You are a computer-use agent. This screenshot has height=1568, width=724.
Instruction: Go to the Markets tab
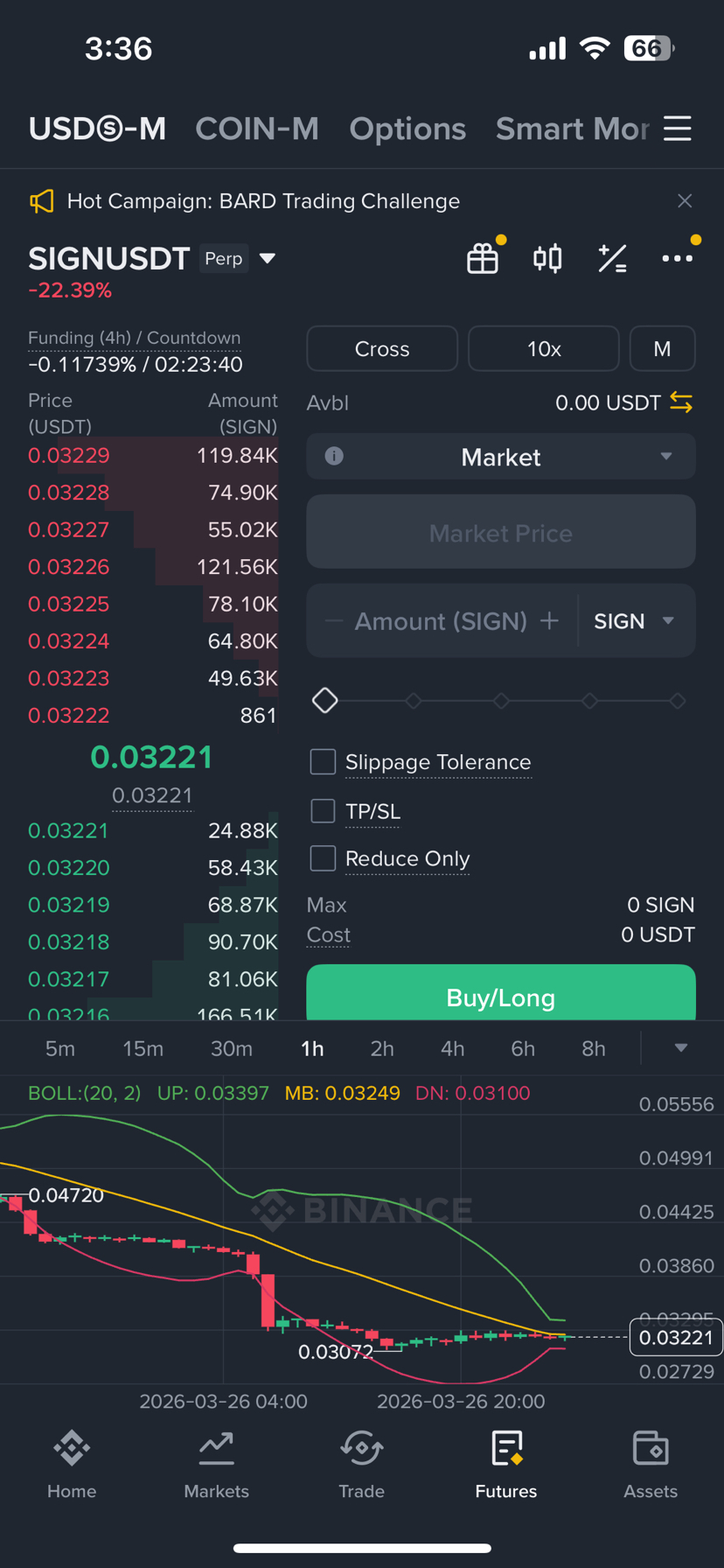coord(216,1463)
